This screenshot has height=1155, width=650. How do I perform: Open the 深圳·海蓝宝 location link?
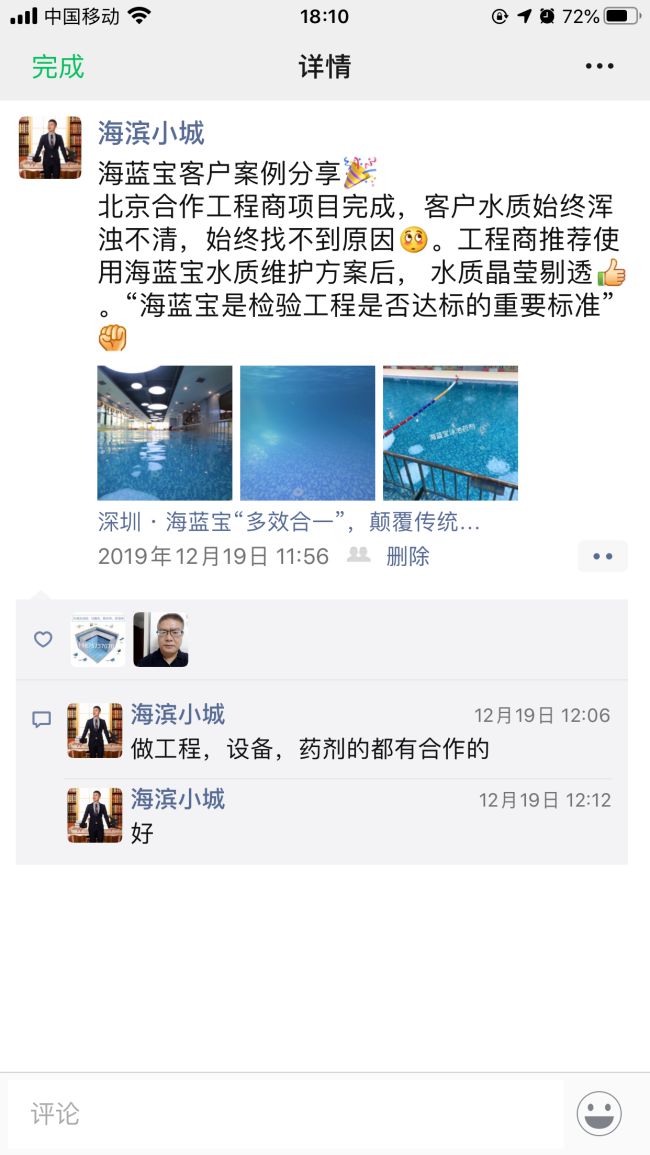point(289,522)
